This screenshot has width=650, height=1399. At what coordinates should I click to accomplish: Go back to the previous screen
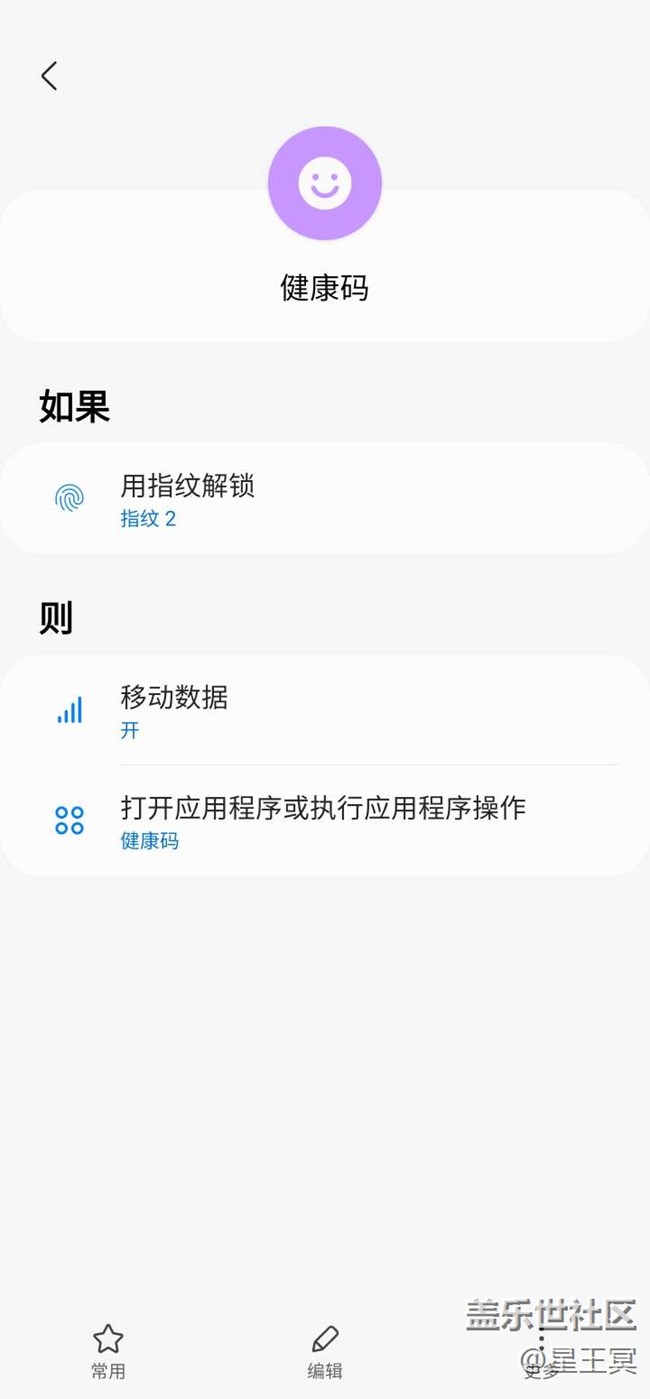(49, 76)
